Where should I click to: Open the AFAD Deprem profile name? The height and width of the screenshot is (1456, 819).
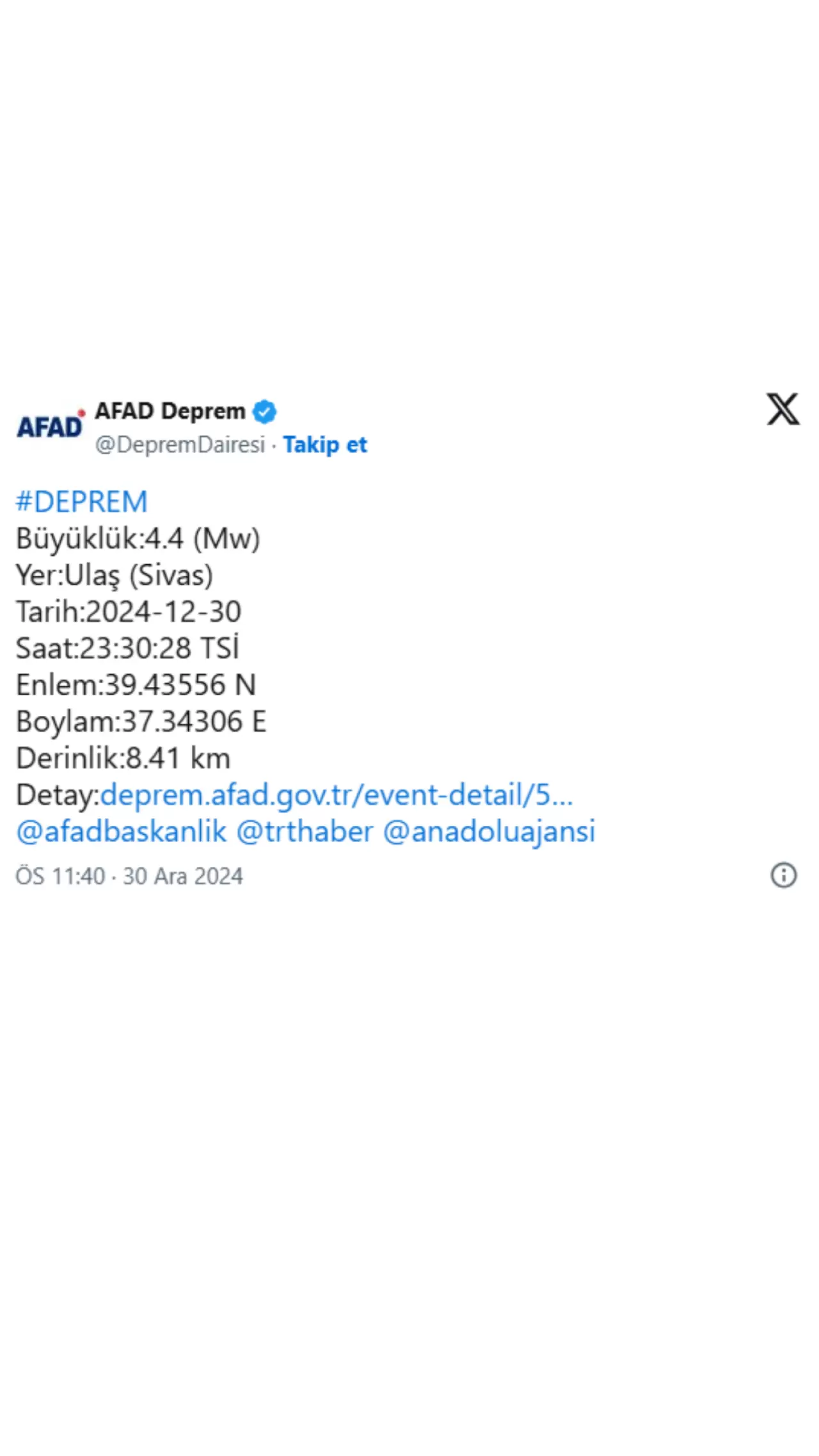[x=170, y=411]
